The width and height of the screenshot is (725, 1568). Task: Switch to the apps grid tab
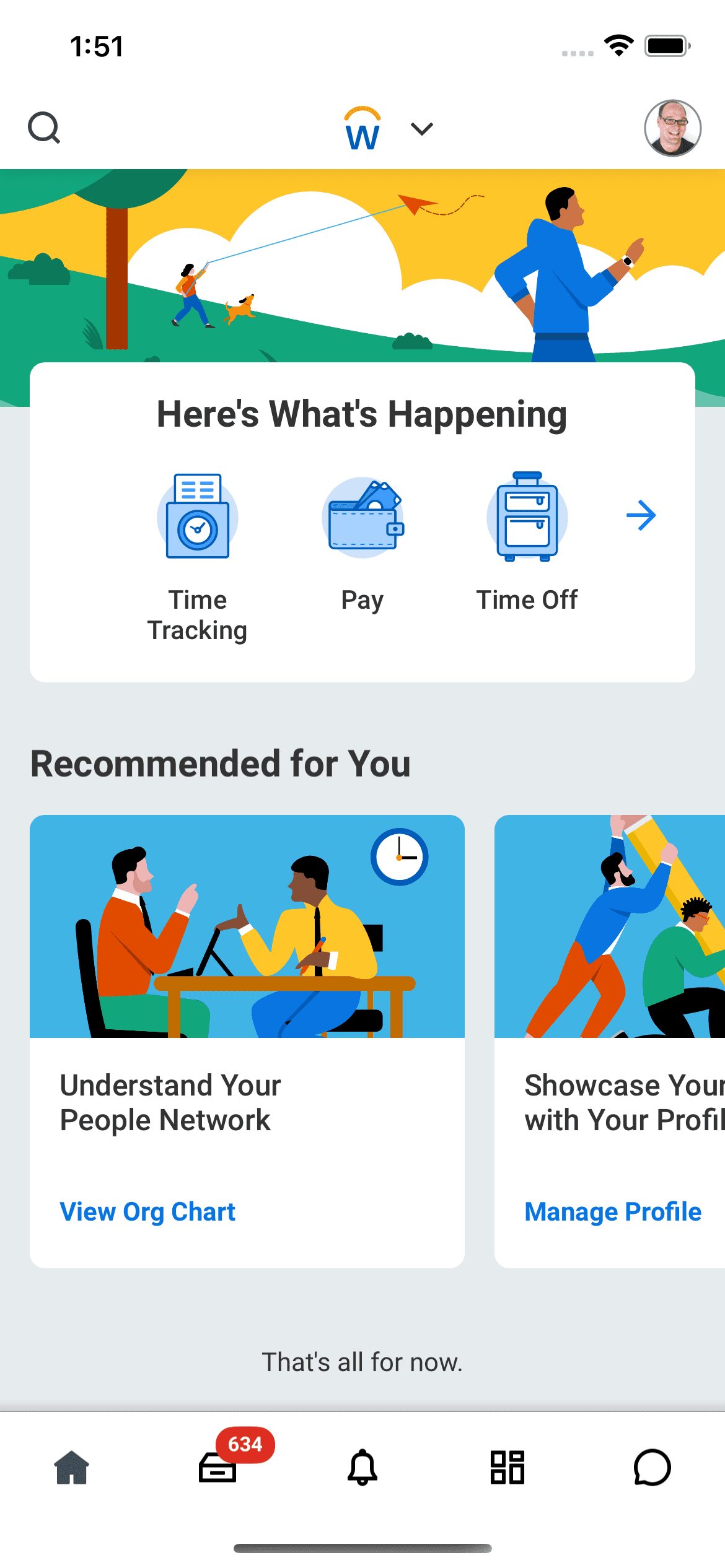coord(507,1467)
